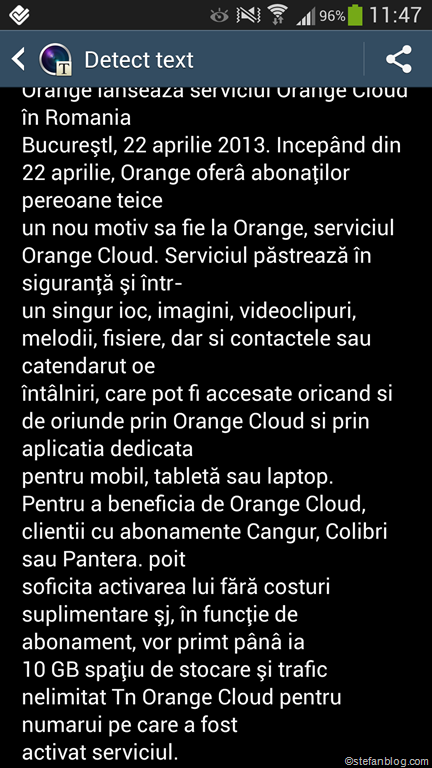This screenshot has width=432, height=768.
Task: Share the detected text
Action: (399, 59)
